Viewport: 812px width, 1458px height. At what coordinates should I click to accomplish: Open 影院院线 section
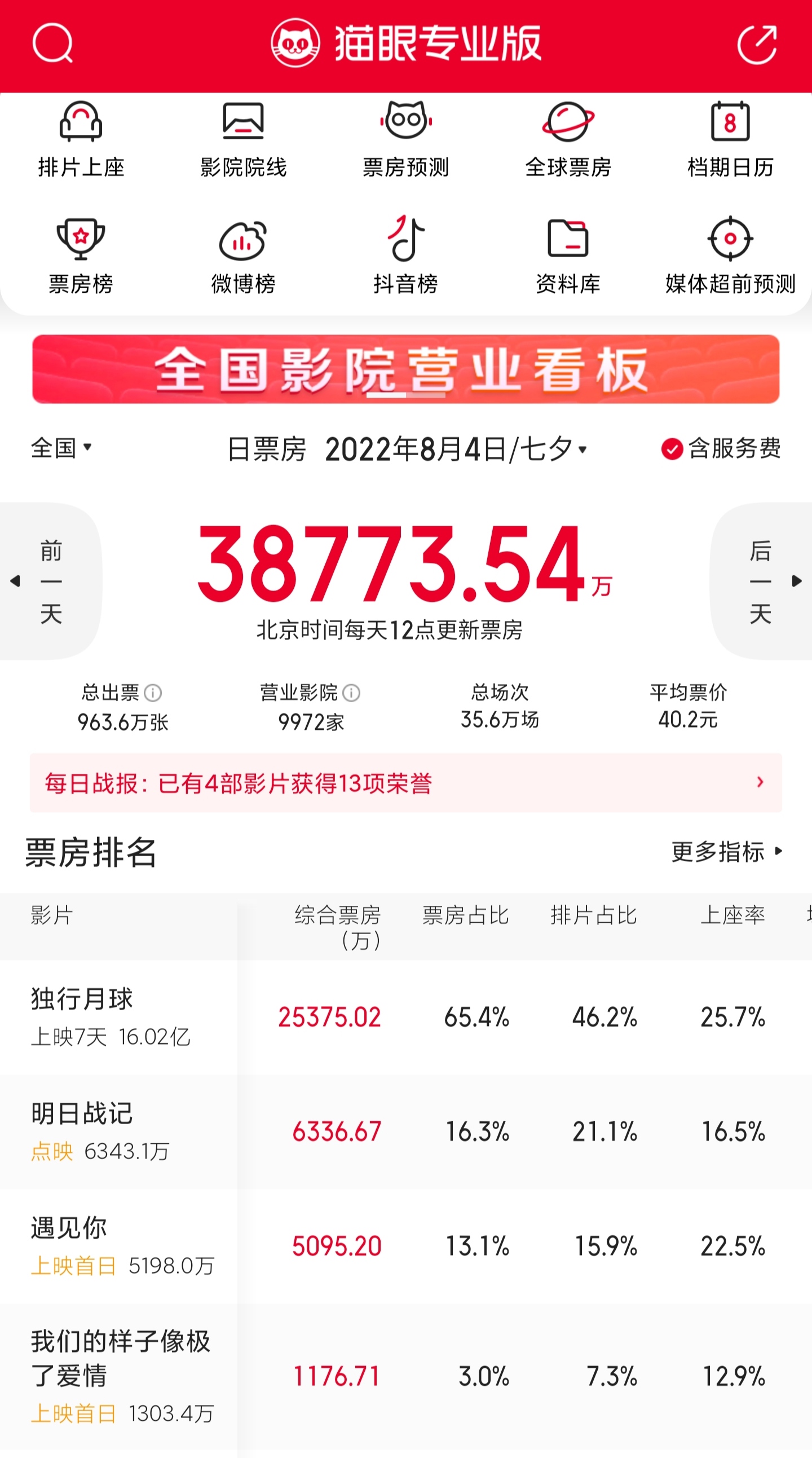click(243, 140)
